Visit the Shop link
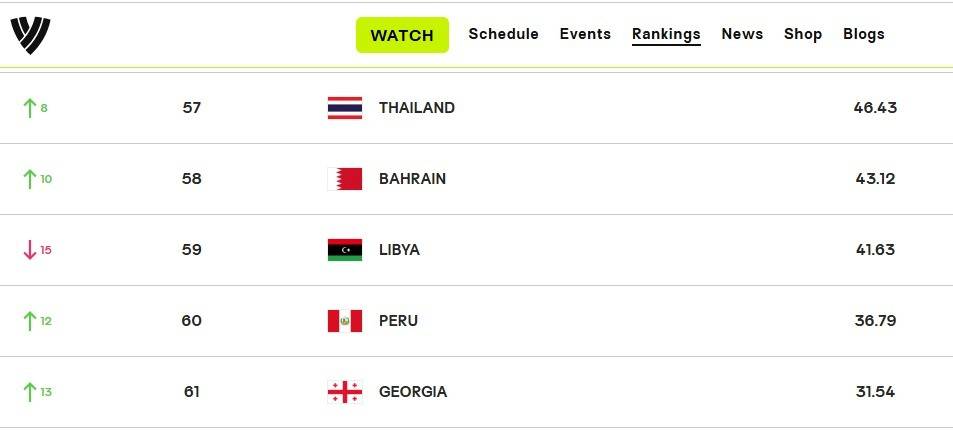The width and height of the screenshot is (953, 430). click(803, 34)
